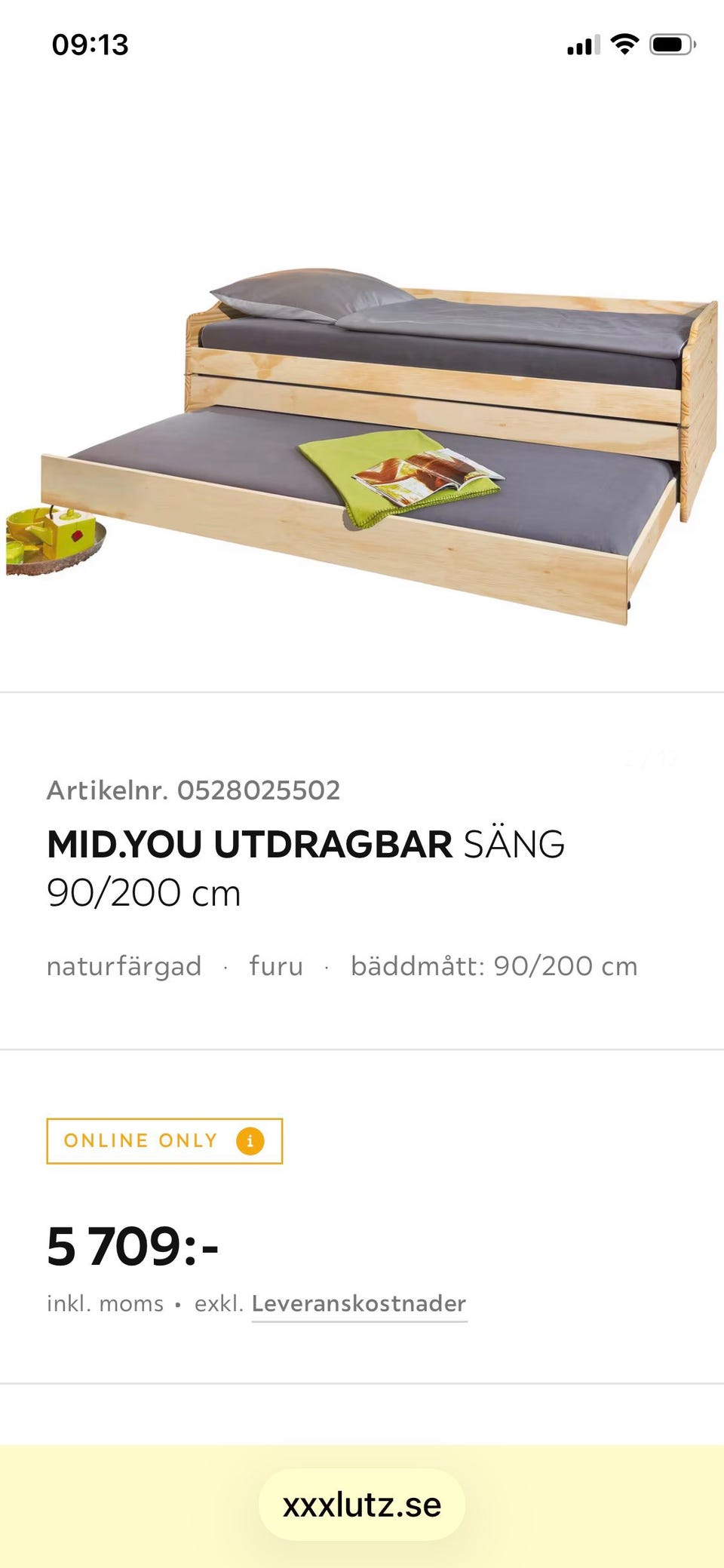This screenshot has height=1568, width=724.
Task: Tap the bäddmått 90/200 cm specification
Action: tap(494, 966)
